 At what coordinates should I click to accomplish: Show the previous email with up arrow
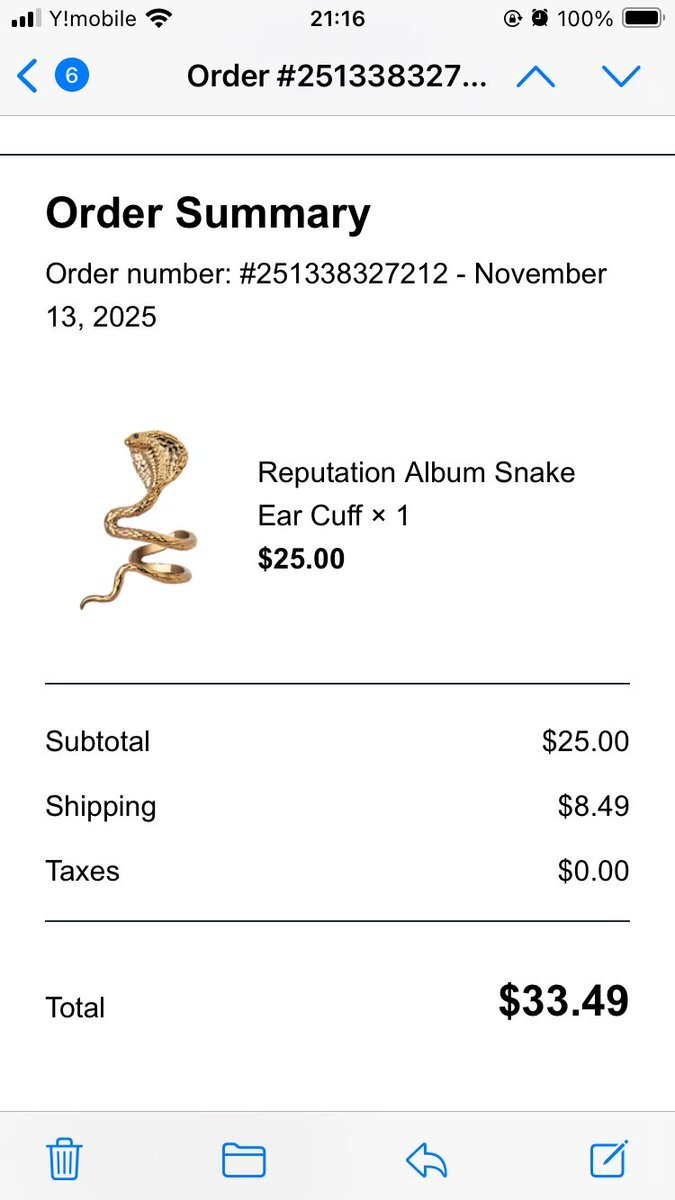click(x=535, y=76)
